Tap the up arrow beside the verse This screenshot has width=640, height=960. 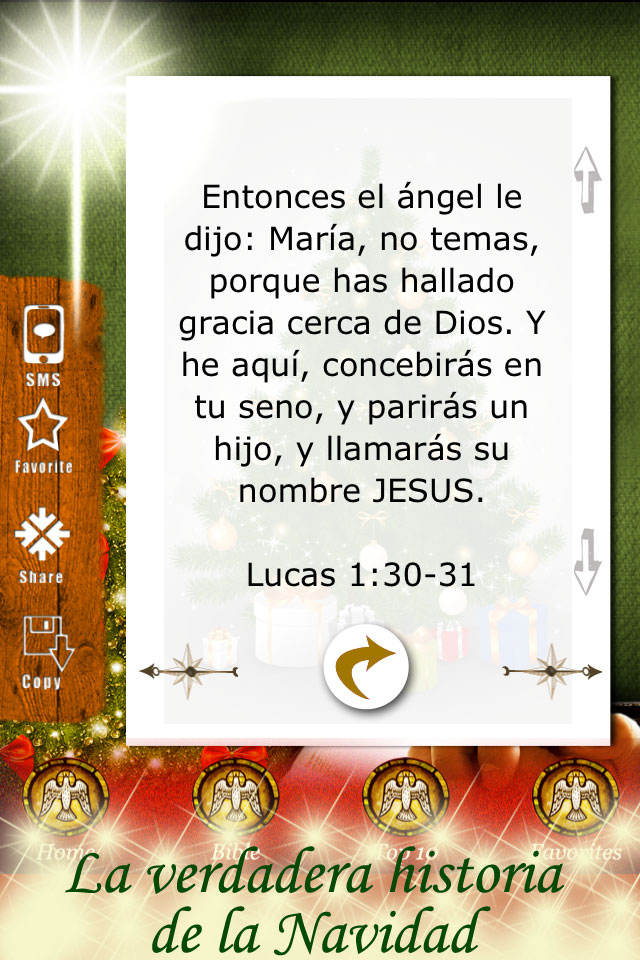pyautogui.click(x=587, y=180)
